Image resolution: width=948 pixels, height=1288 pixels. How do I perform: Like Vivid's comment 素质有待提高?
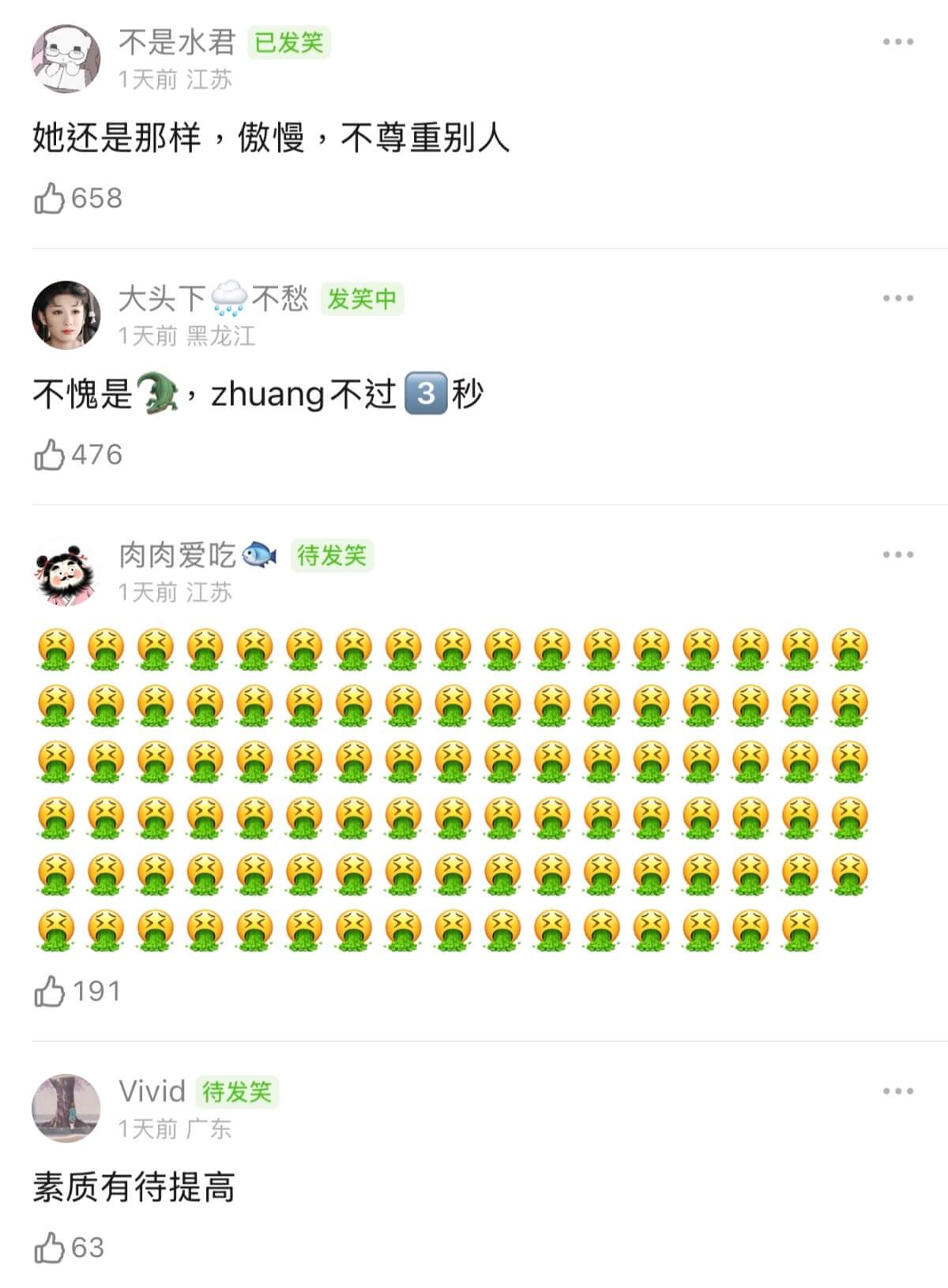(50, 1248)
